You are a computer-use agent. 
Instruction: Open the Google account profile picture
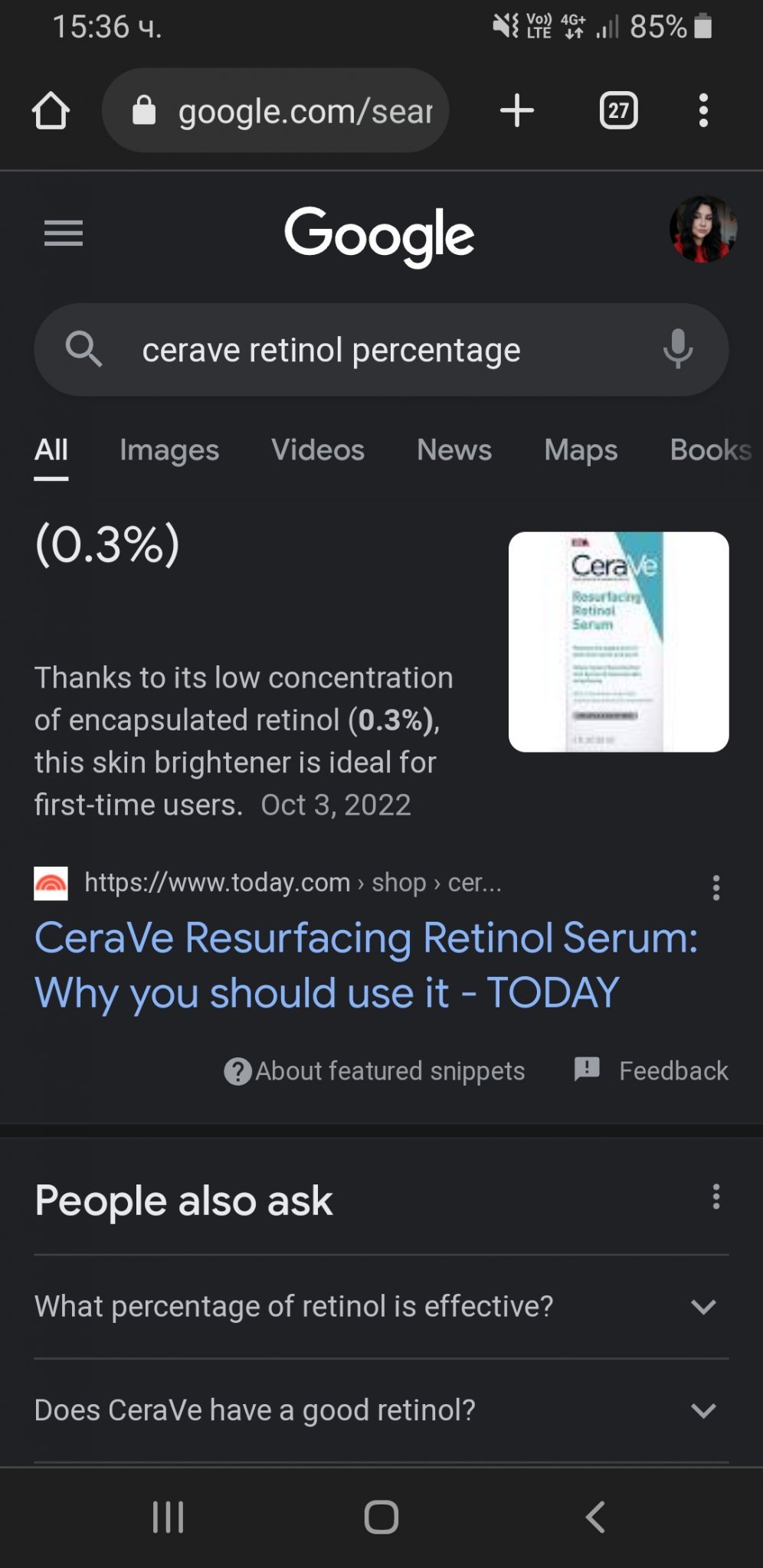coord(703,229)
